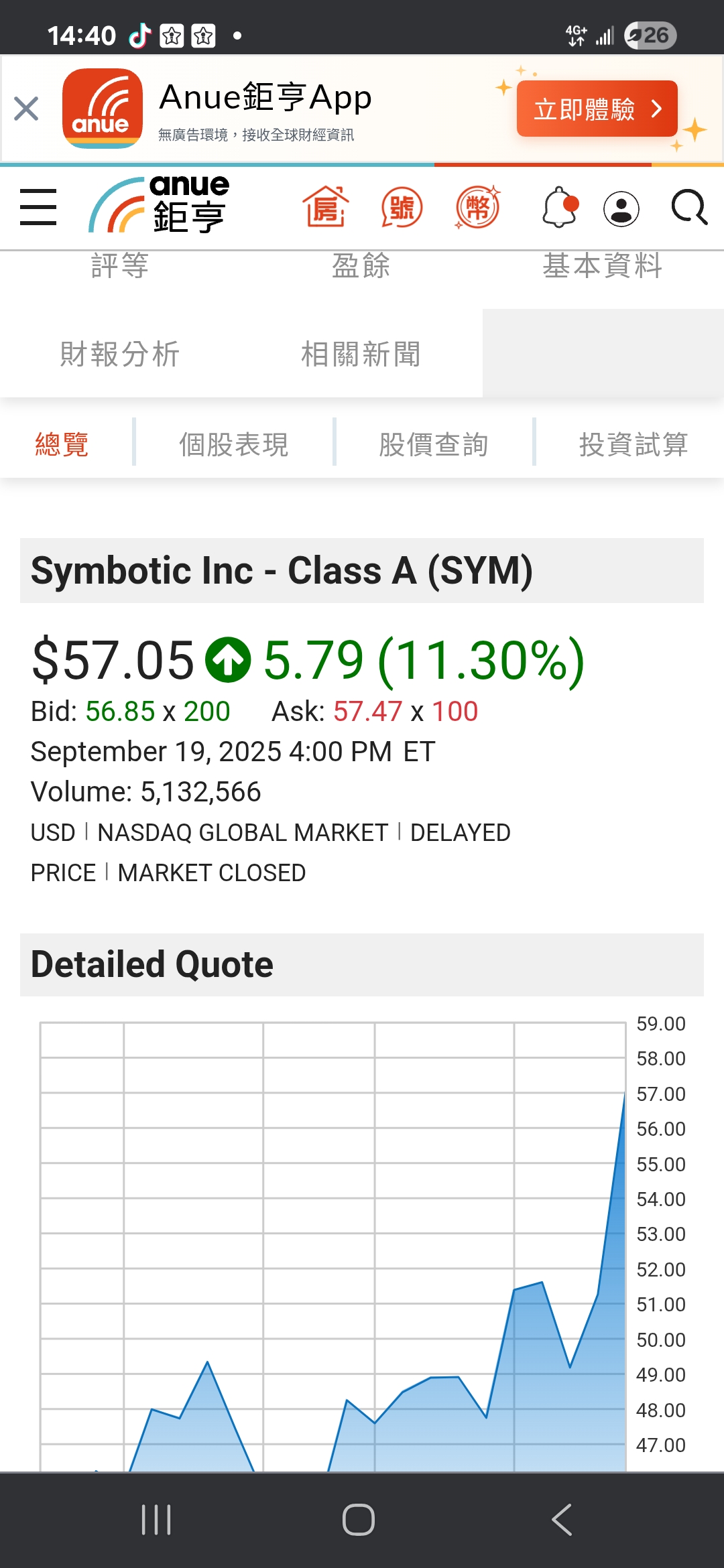Image resolution: width=724 pixels, height=1568 pixels.
Task: Dismiss the Anue App banner
Action: click(26, 109)
